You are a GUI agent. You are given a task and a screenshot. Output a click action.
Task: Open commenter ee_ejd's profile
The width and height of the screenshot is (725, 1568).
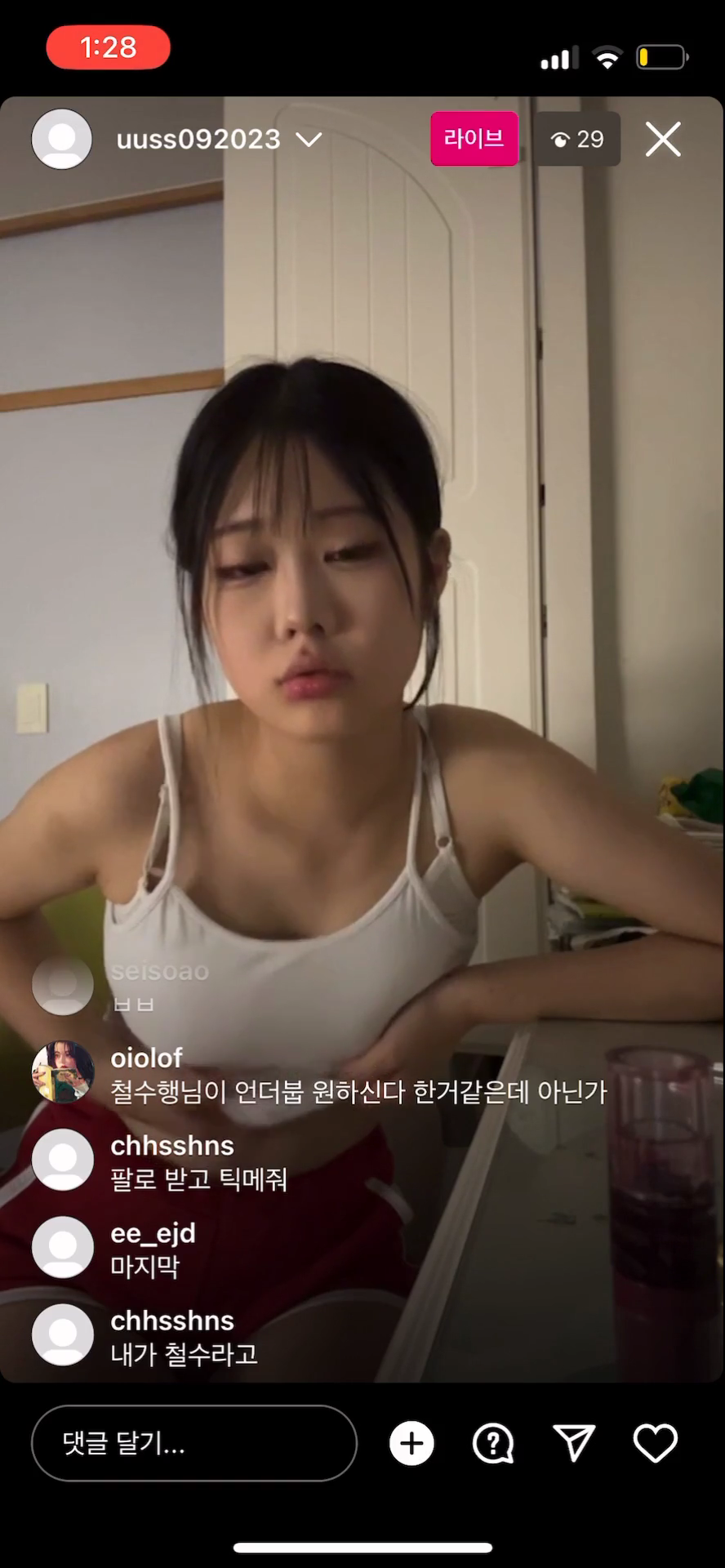63,1247
